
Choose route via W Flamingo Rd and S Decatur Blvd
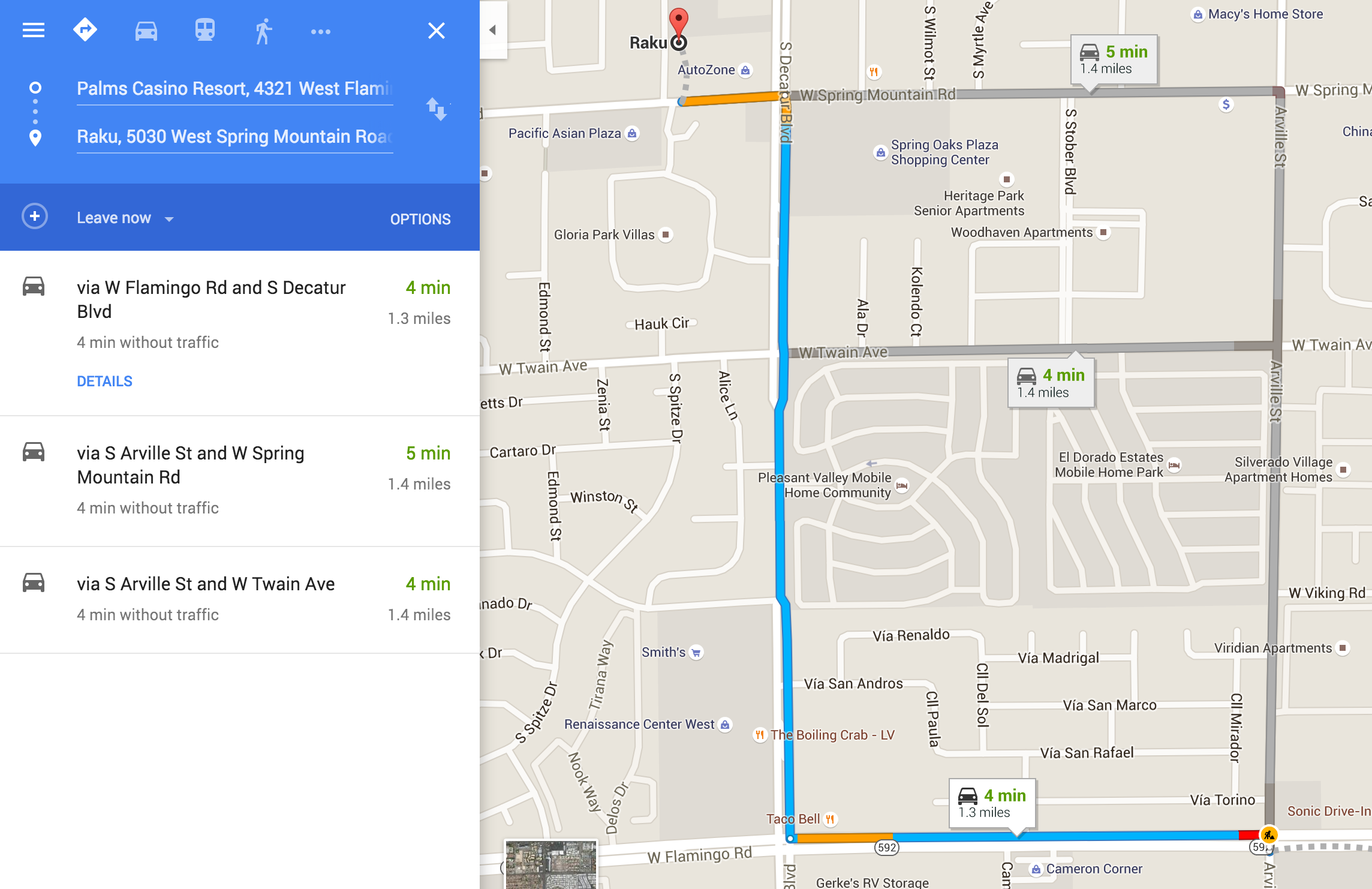coord(211,300)
